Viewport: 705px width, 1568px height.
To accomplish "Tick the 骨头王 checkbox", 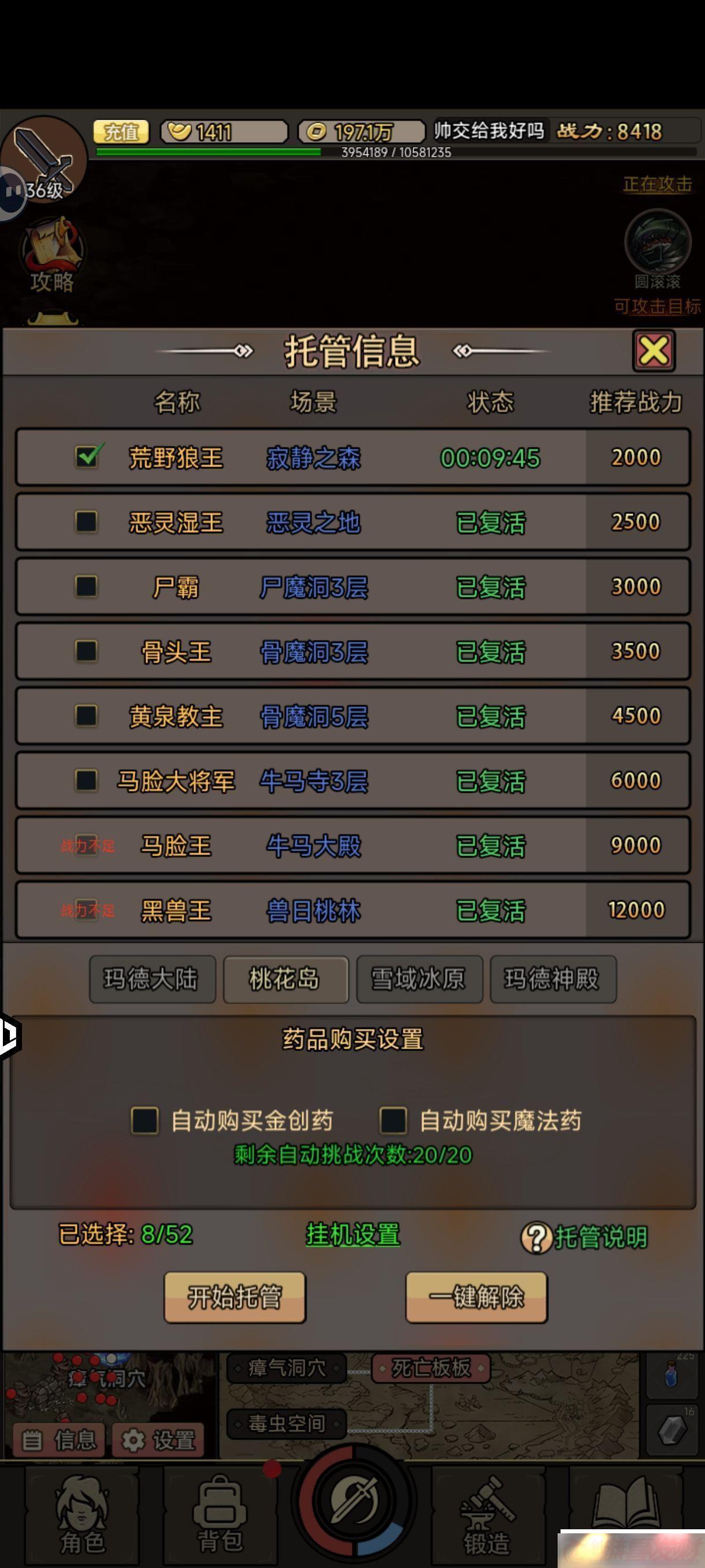I will (x=86, y=650).
